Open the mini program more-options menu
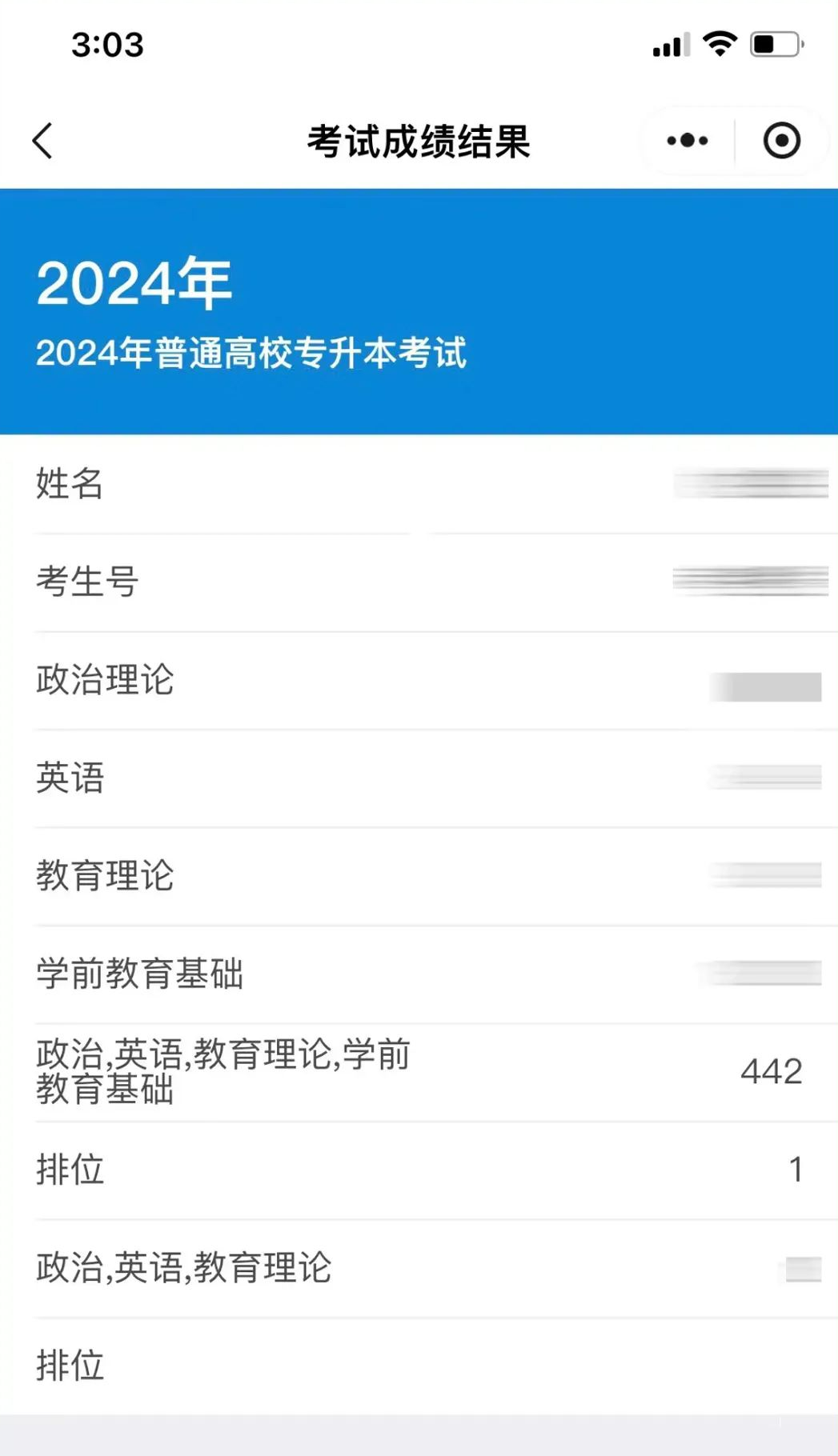Screen dimensions: 838x1456 (688, 142)
